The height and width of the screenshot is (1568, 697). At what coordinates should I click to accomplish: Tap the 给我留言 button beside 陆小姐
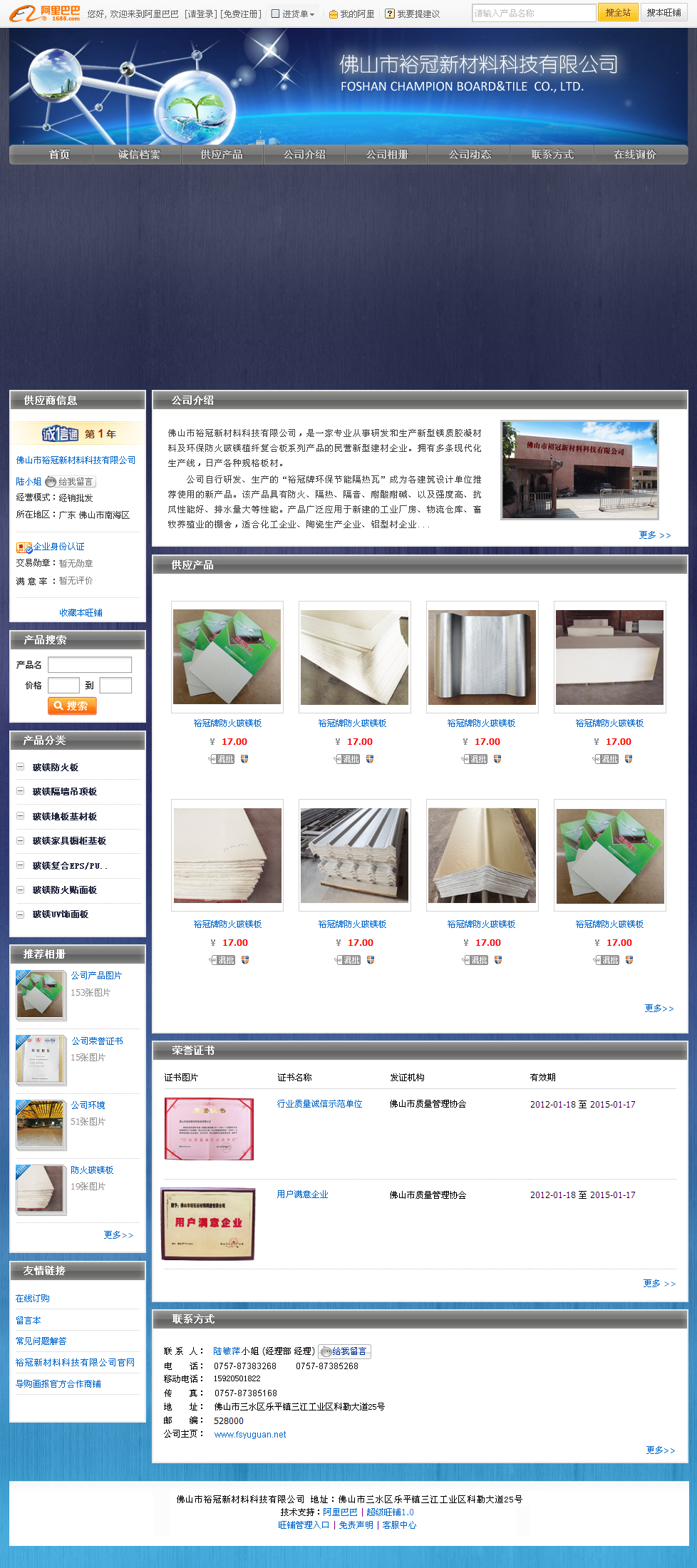pyautogui.click(x=71, y=482)
